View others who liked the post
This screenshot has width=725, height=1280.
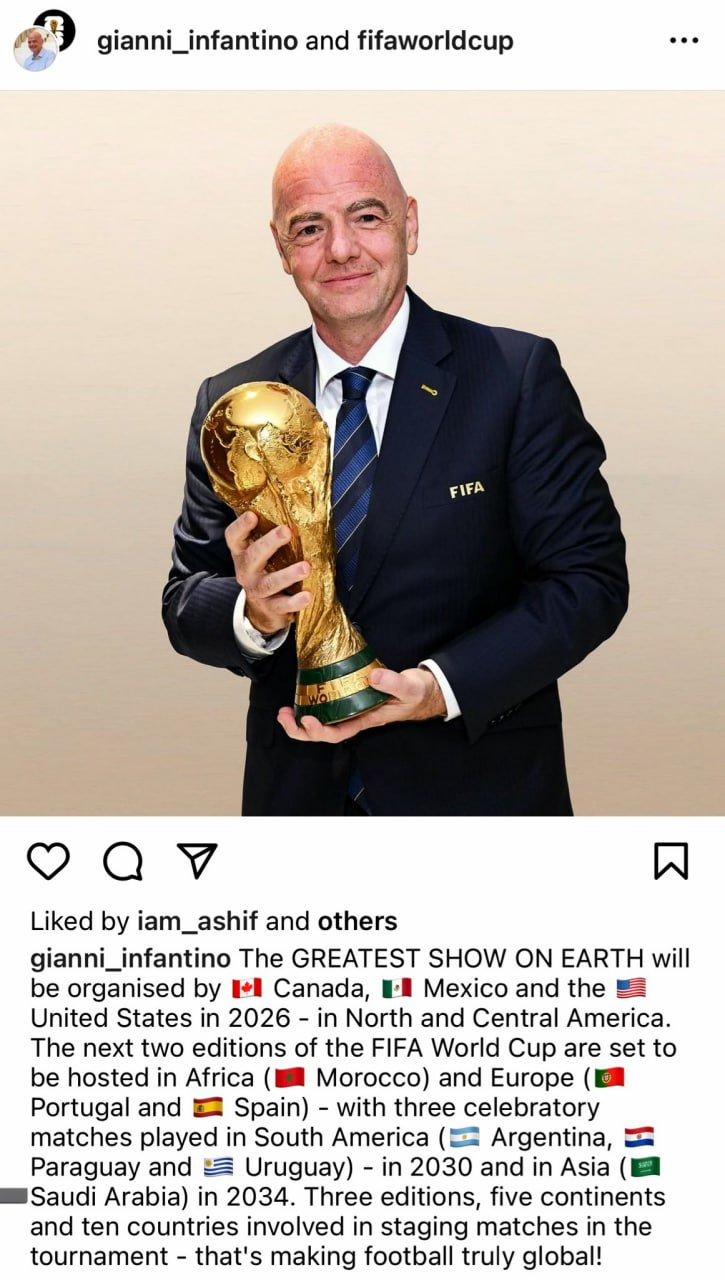tap(357, 921)
